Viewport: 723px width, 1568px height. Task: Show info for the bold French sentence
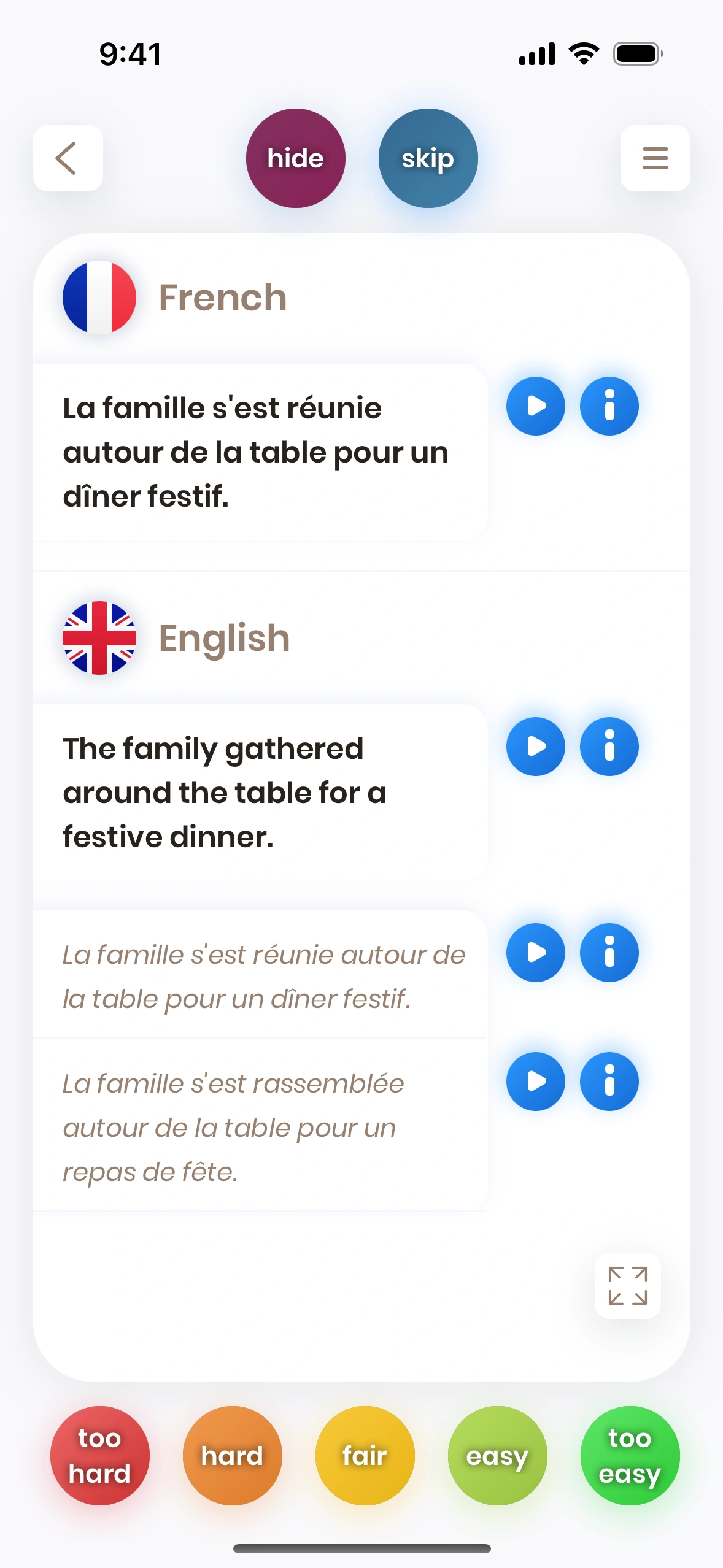[x=609, y=406]
